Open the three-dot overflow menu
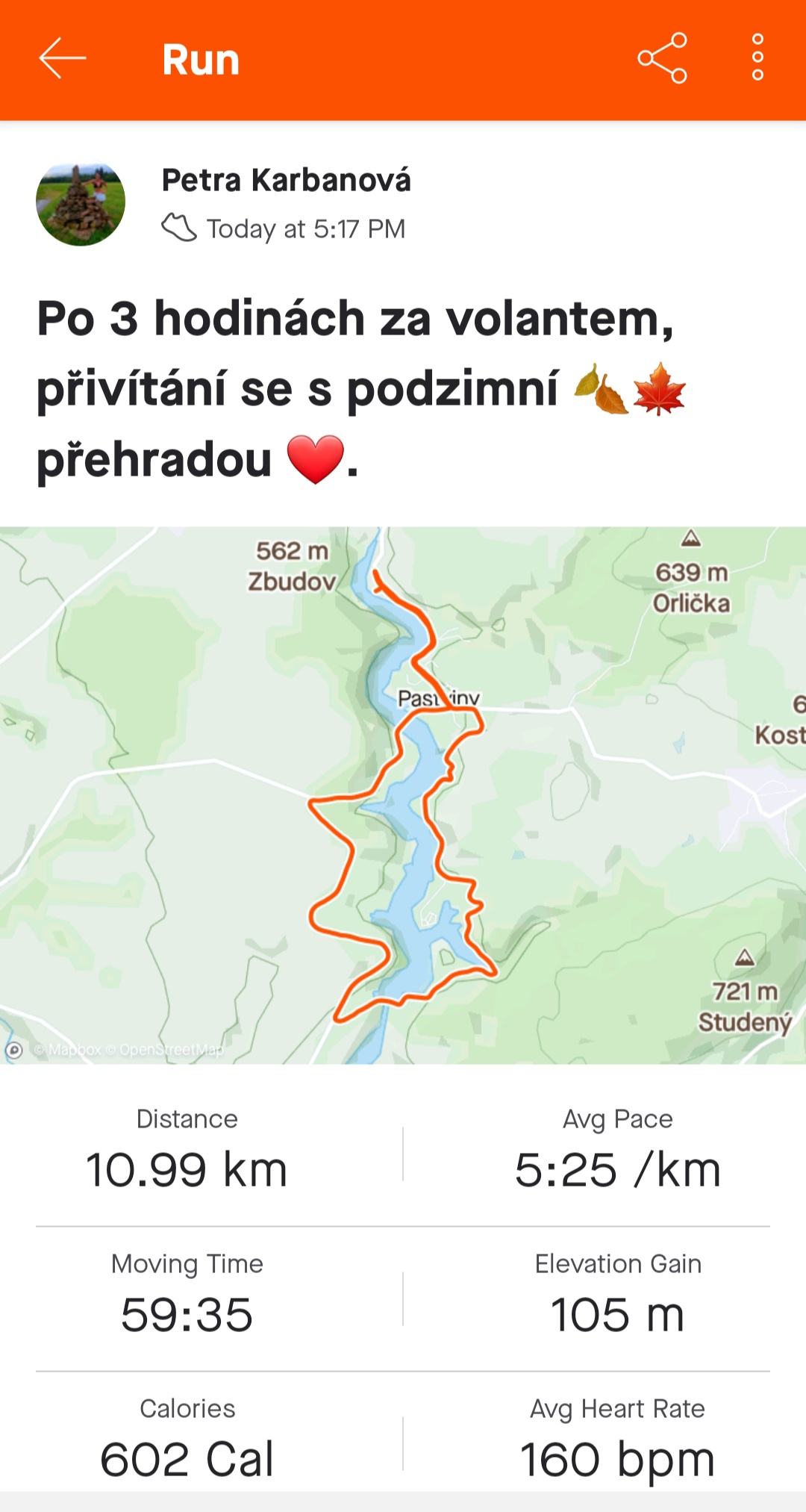 tap(757, 57)
